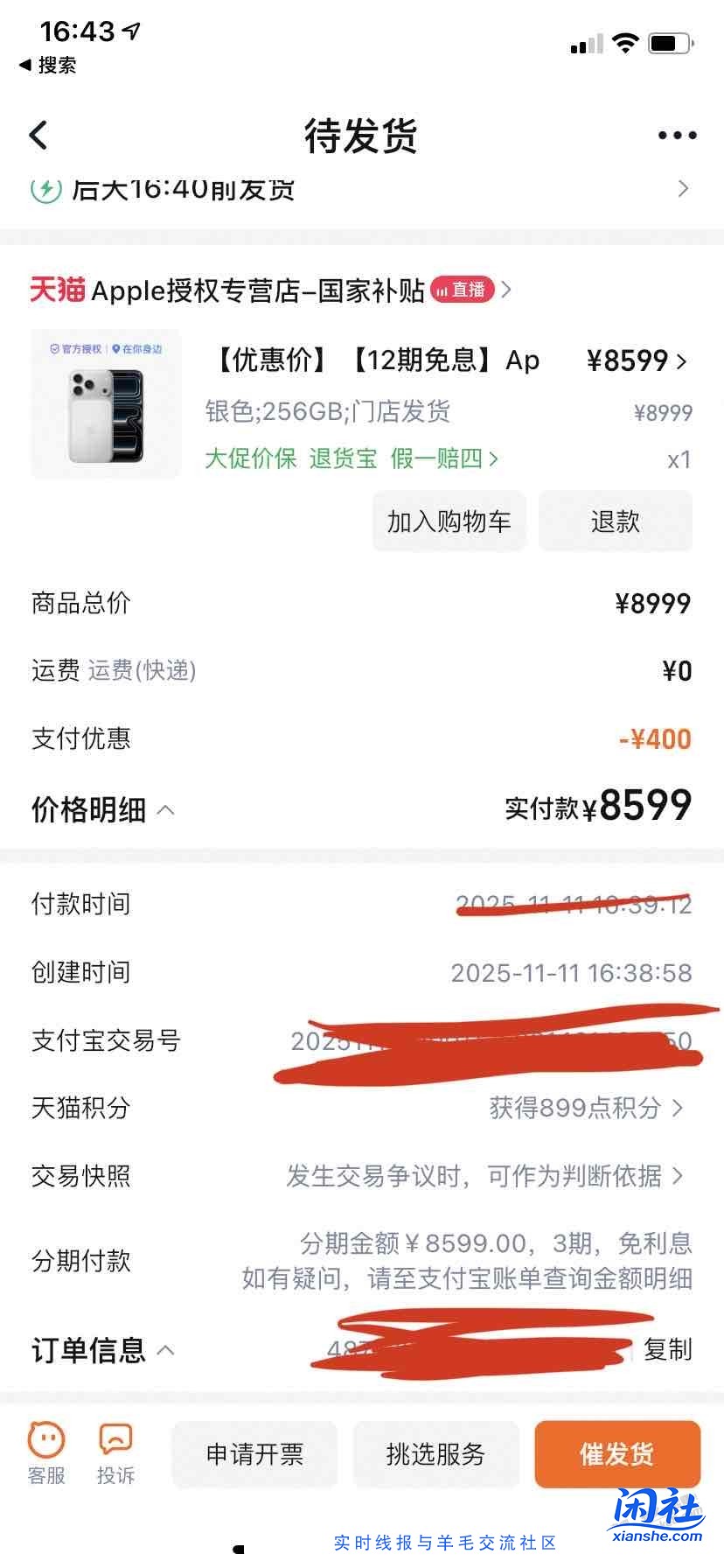Tap the iPhone product thumbnail image
This screenshot has height=1568, width=724.
click(104, 403)
